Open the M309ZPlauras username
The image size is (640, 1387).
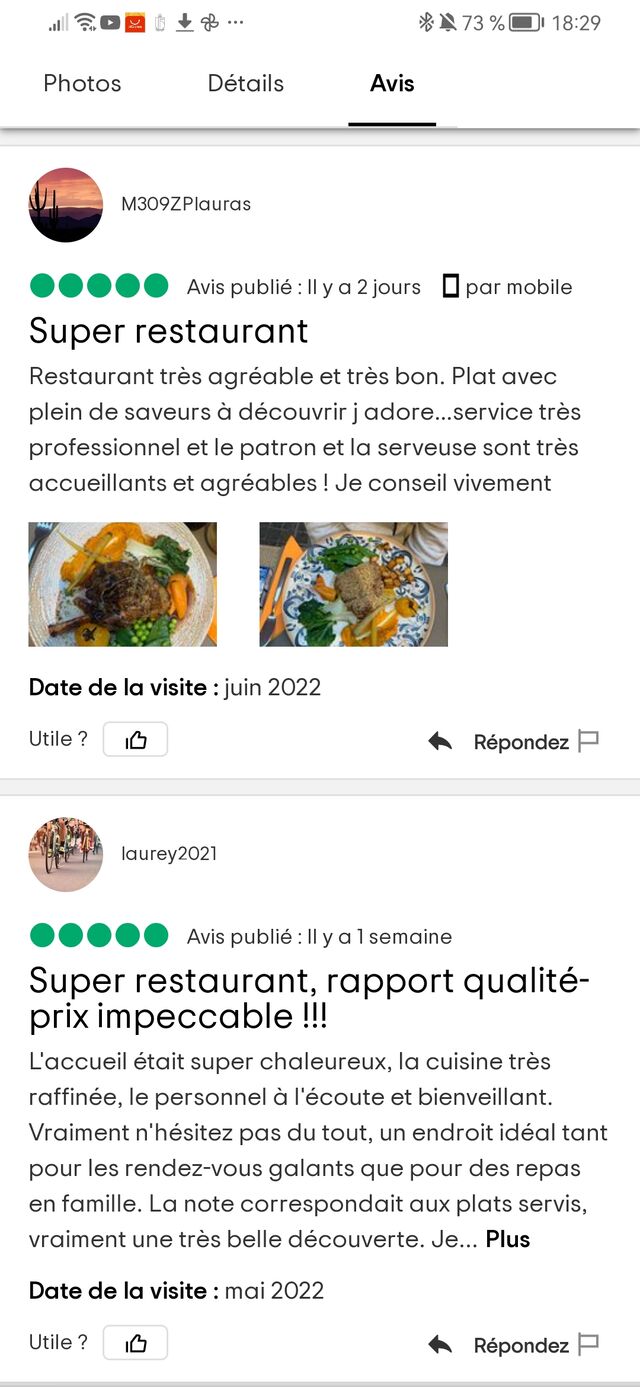(186, 205)
